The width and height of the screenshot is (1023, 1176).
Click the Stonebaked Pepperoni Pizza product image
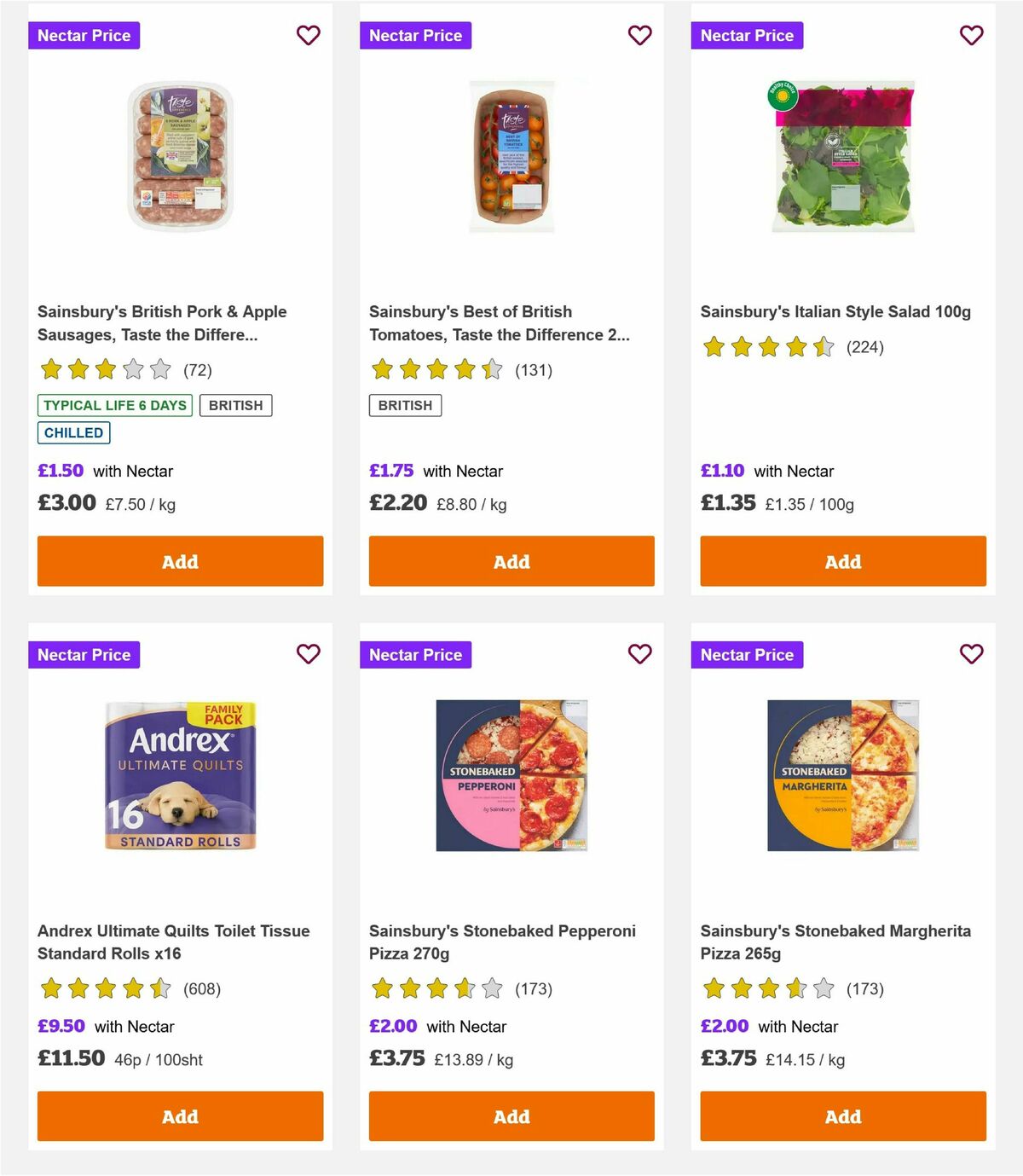coord(511,773)
